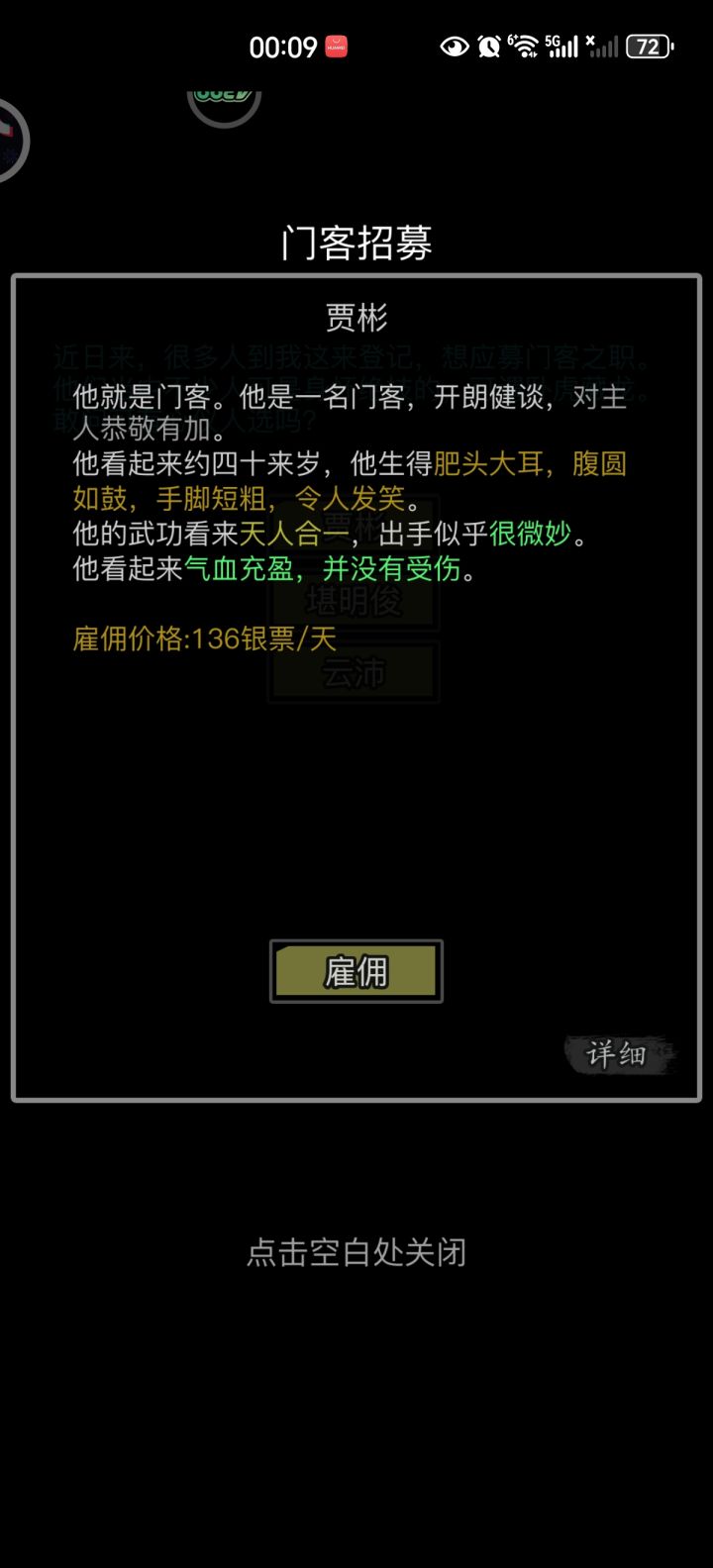Screen dimensions: 713x1568
Task: Tap the 雇佣 button to hire 贾彬
Action: [355, 971]
